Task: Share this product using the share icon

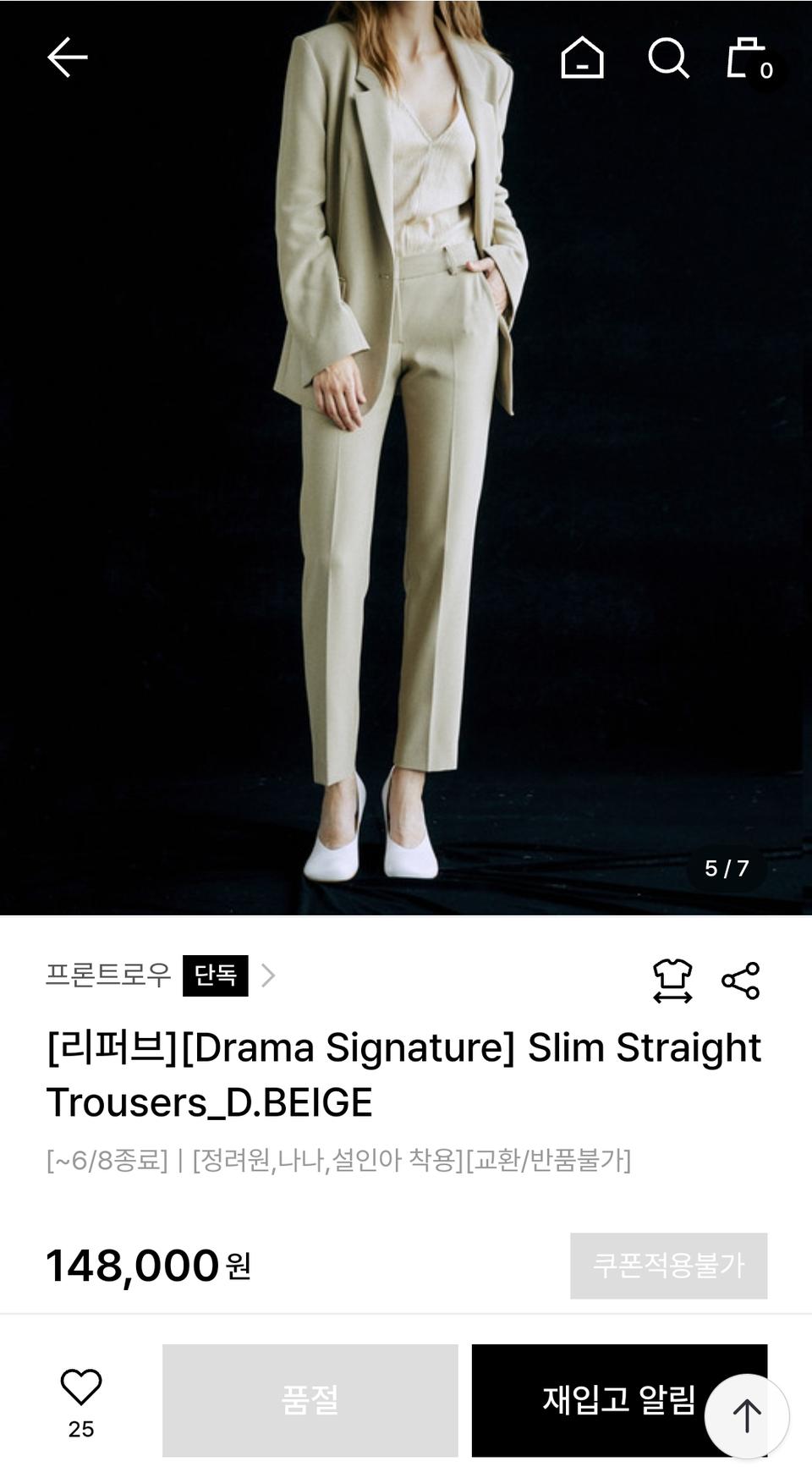Action: 743,981
